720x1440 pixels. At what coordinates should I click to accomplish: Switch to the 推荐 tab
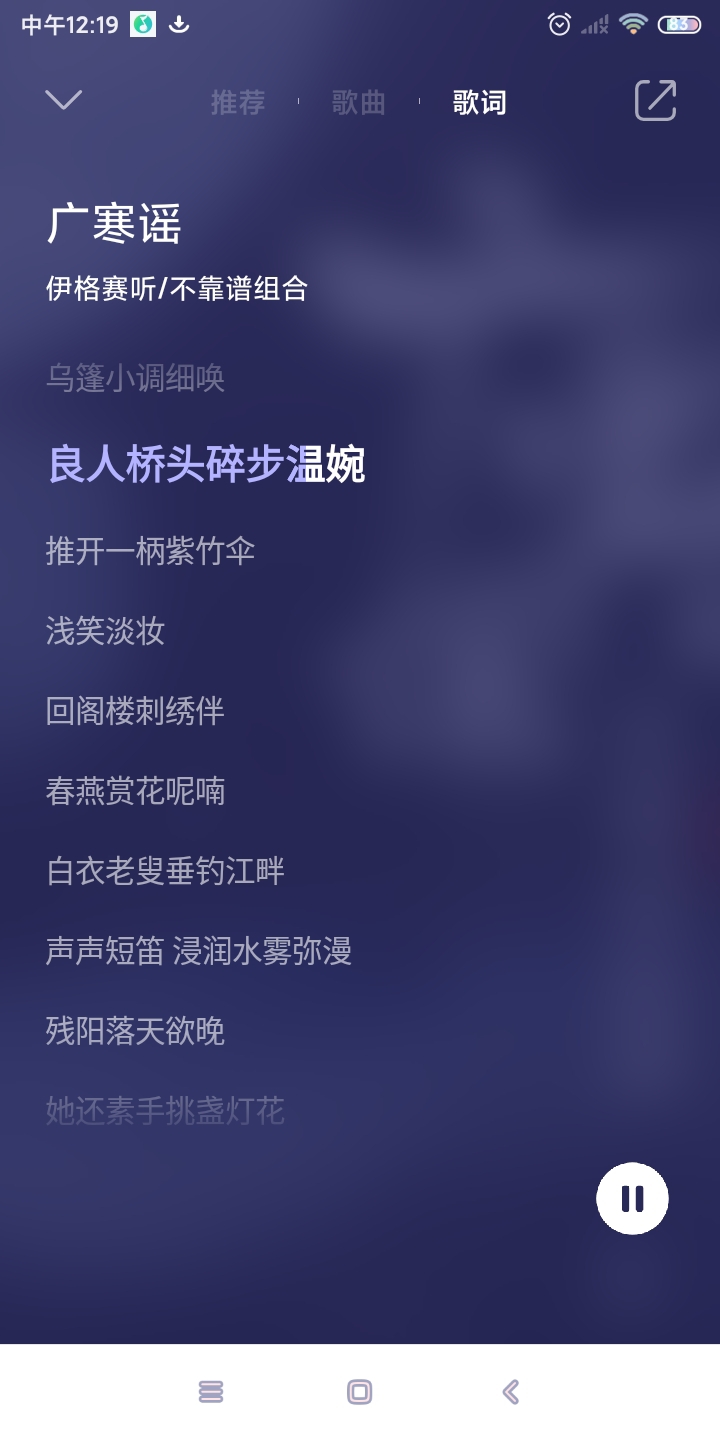(x=238, y=102)
